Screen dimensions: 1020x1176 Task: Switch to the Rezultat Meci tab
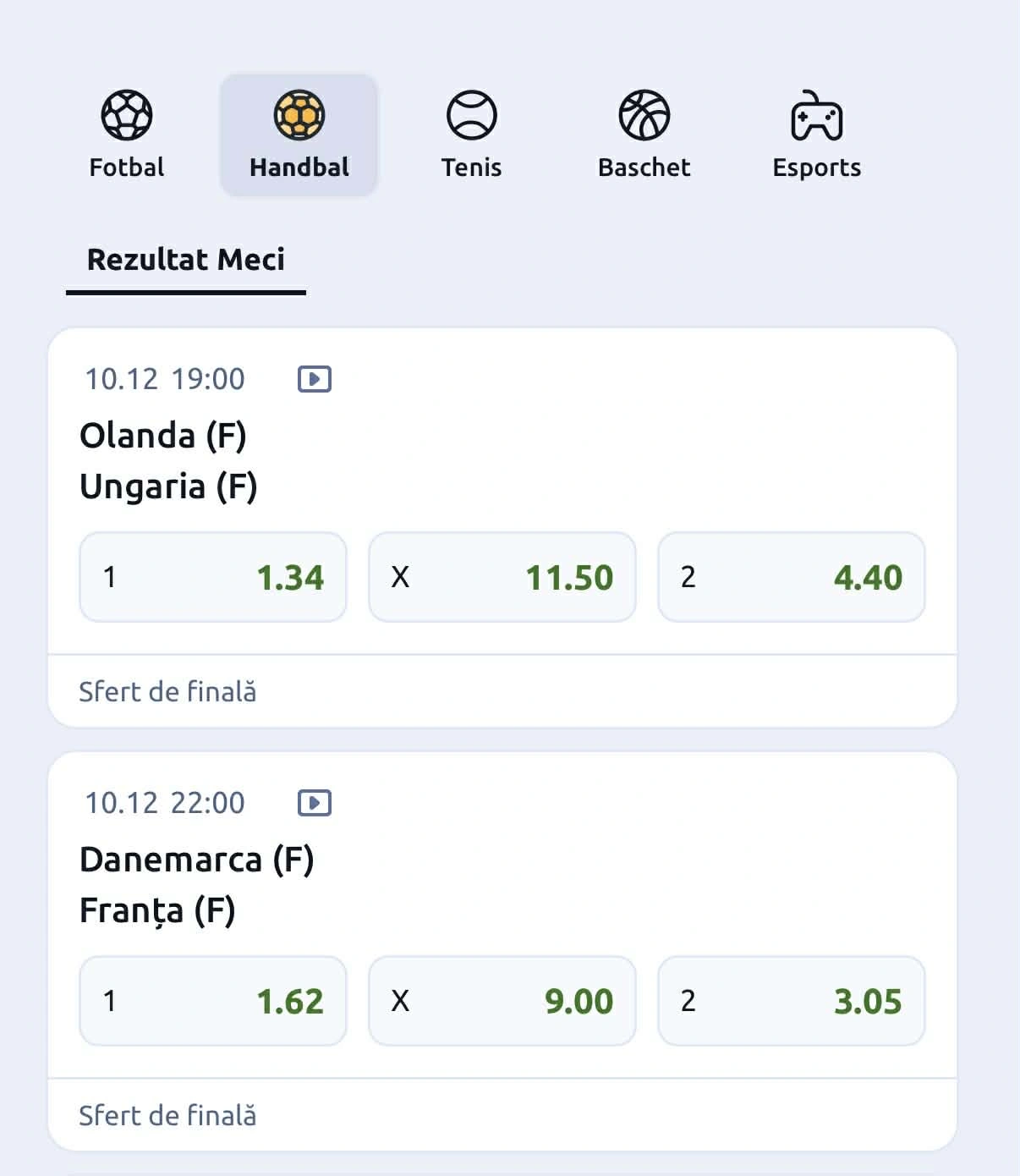[188, 261]
